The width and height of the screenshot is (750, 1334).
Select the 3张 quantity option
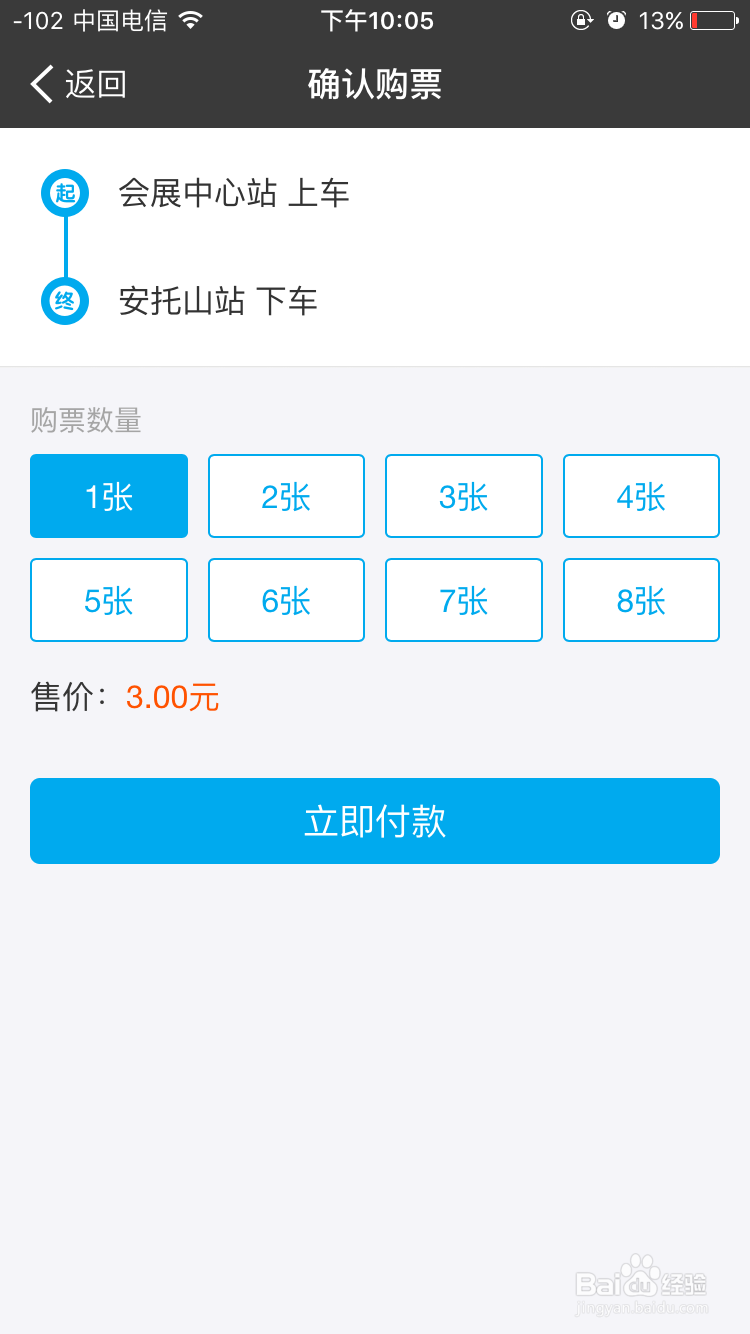tap(463, 495)
